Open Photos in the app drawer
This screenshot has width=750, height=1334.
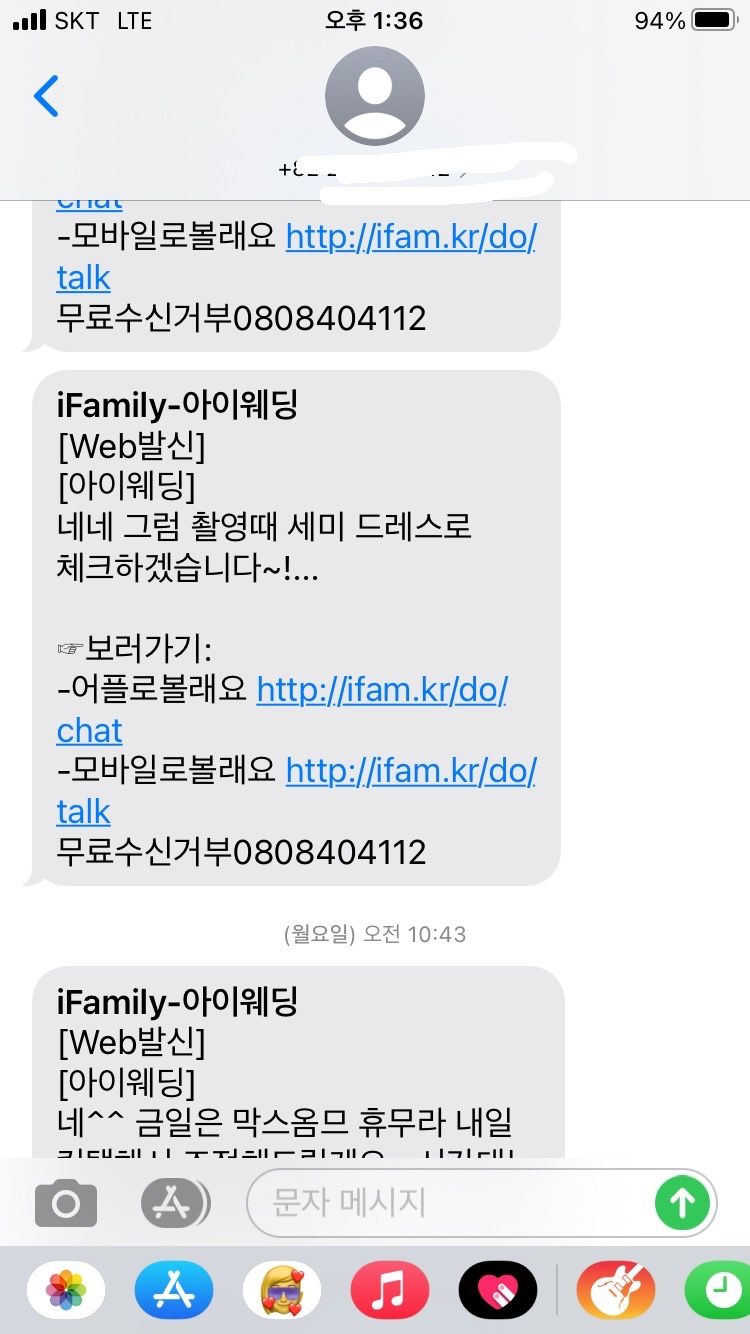pyautogui.click(x=66, y=1290)
